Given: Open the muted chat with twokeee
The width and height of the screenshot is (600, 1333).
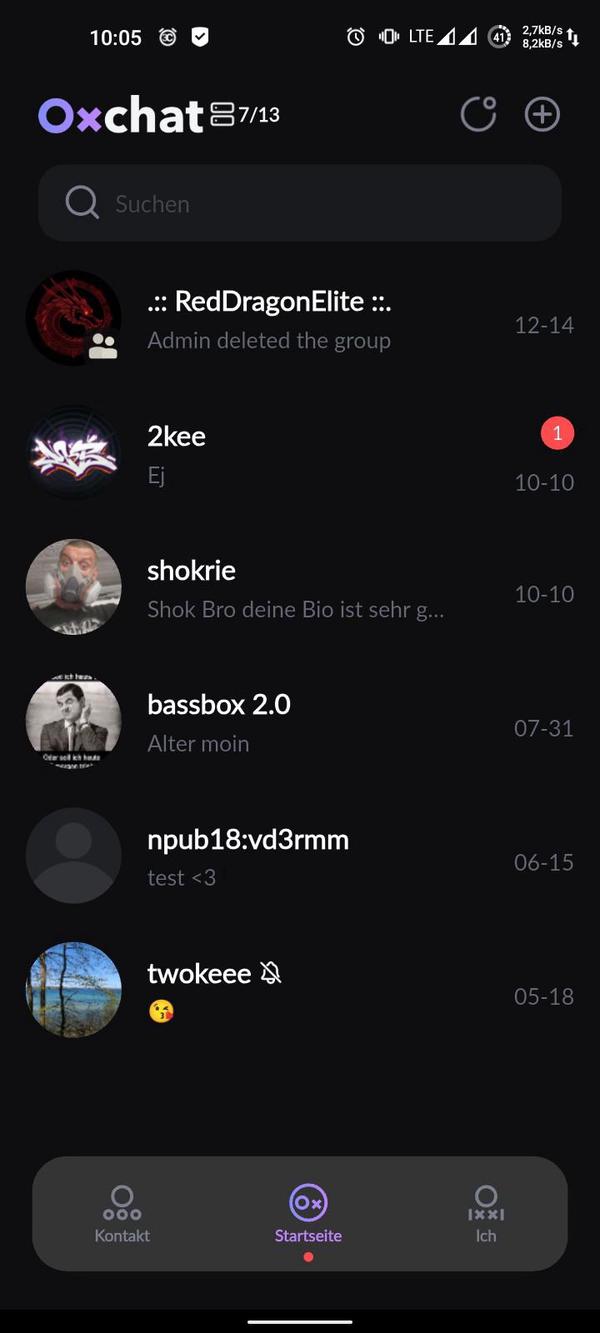Looking at the screenshot, I should click(x=300, y=990).
